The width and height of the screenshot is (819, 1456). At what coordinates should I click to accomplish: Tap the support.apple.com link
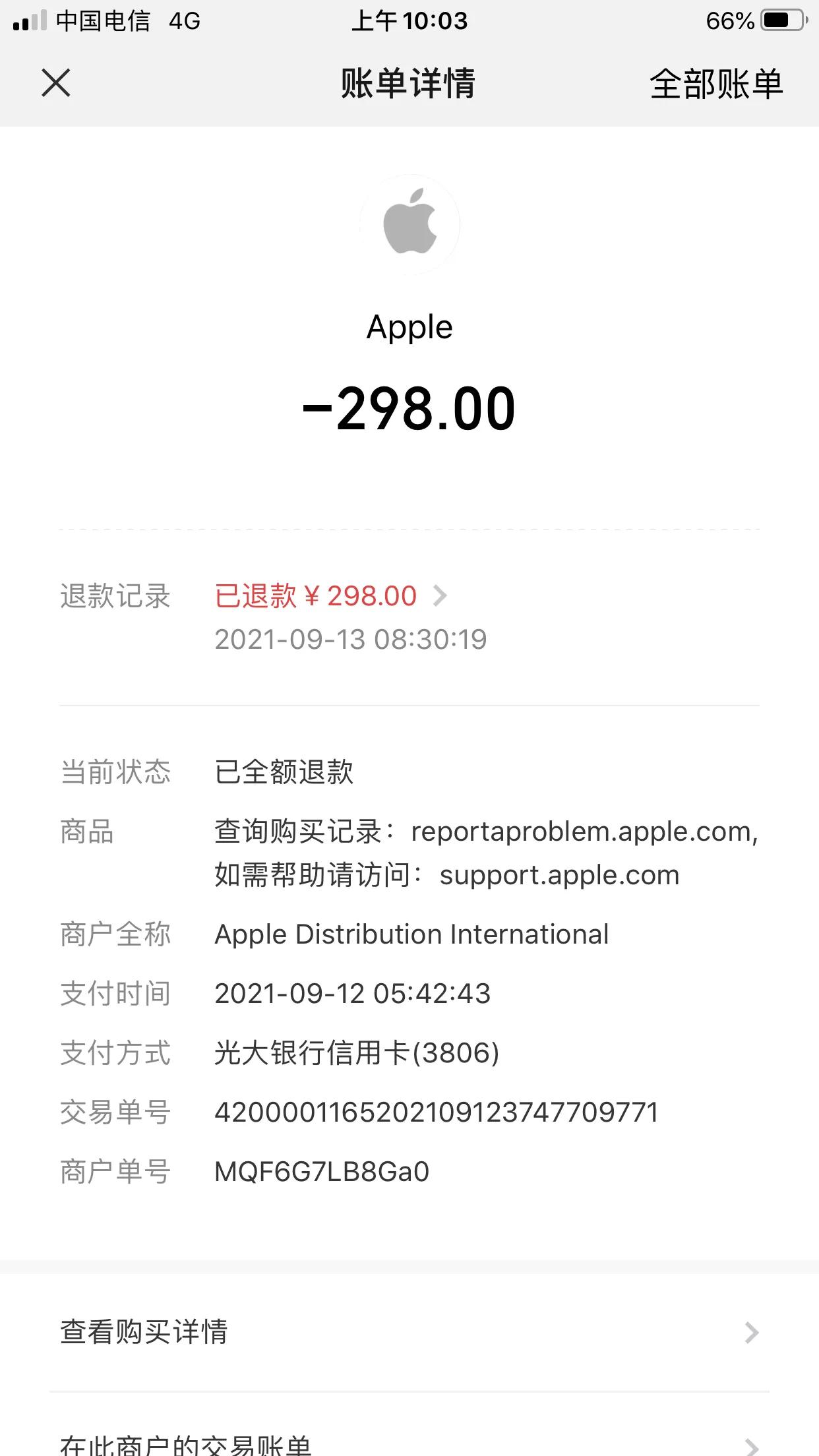click(x=559, y=875)
